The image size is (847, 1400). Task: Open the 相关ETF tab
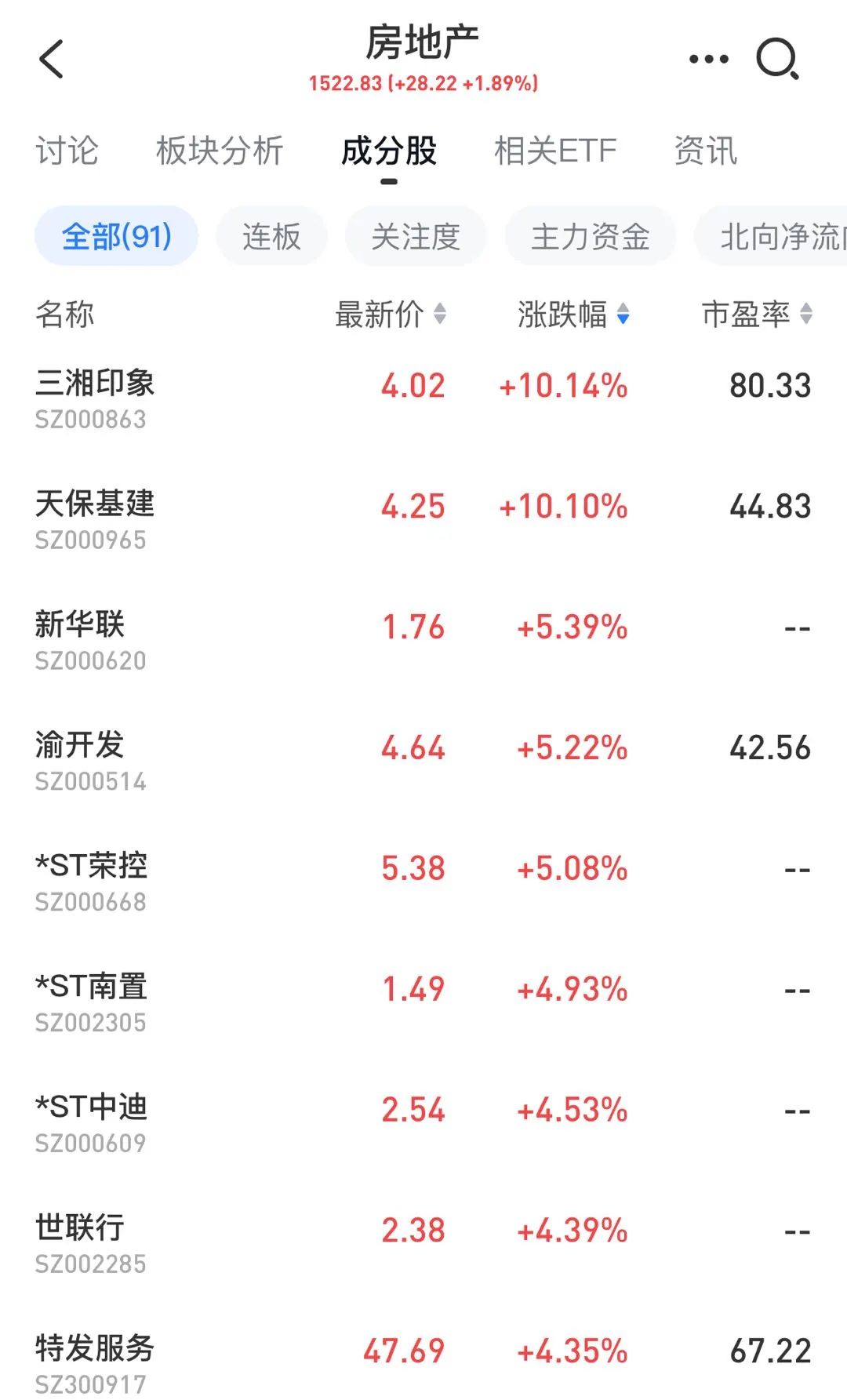click(x=555, y=151)
